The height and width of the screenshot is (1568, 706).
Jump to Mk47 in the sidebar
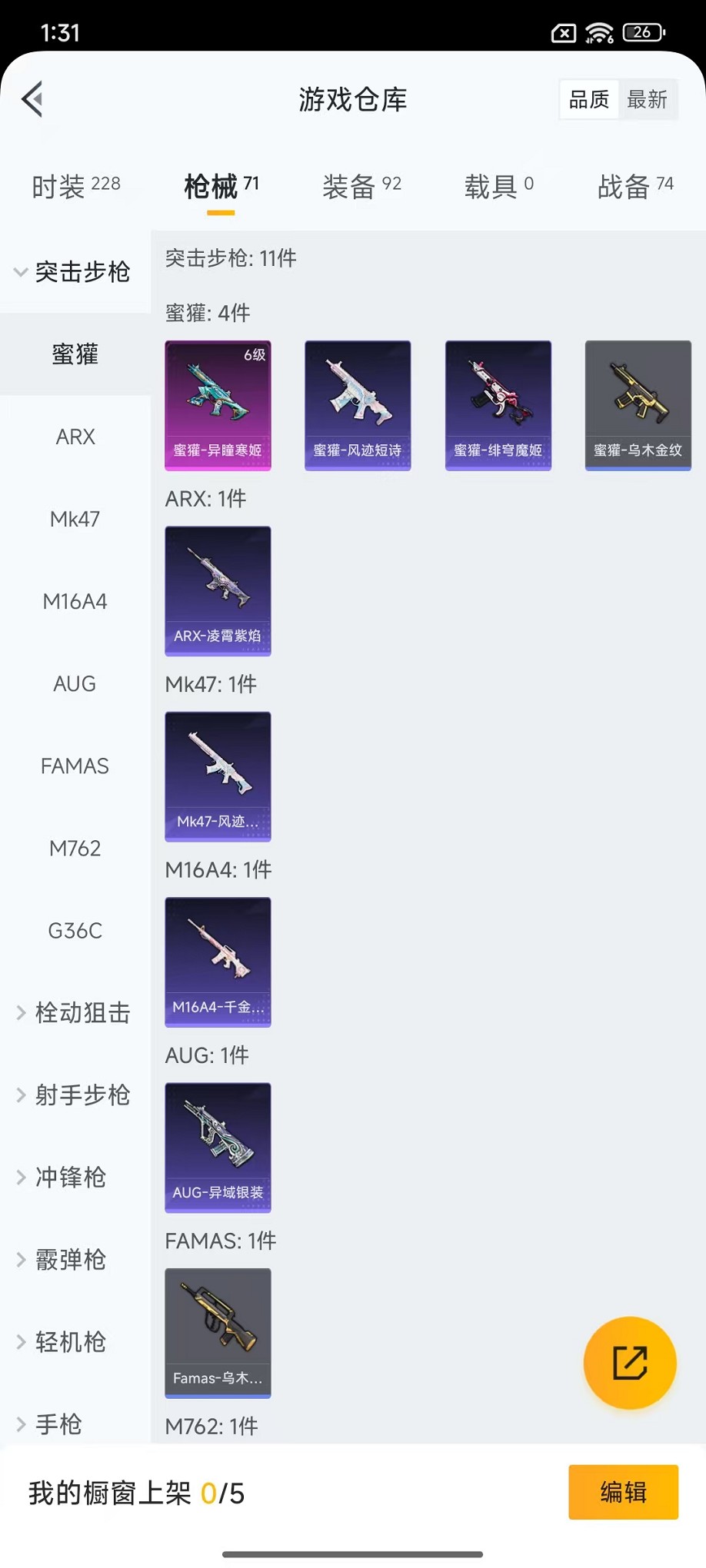(75, 519)
